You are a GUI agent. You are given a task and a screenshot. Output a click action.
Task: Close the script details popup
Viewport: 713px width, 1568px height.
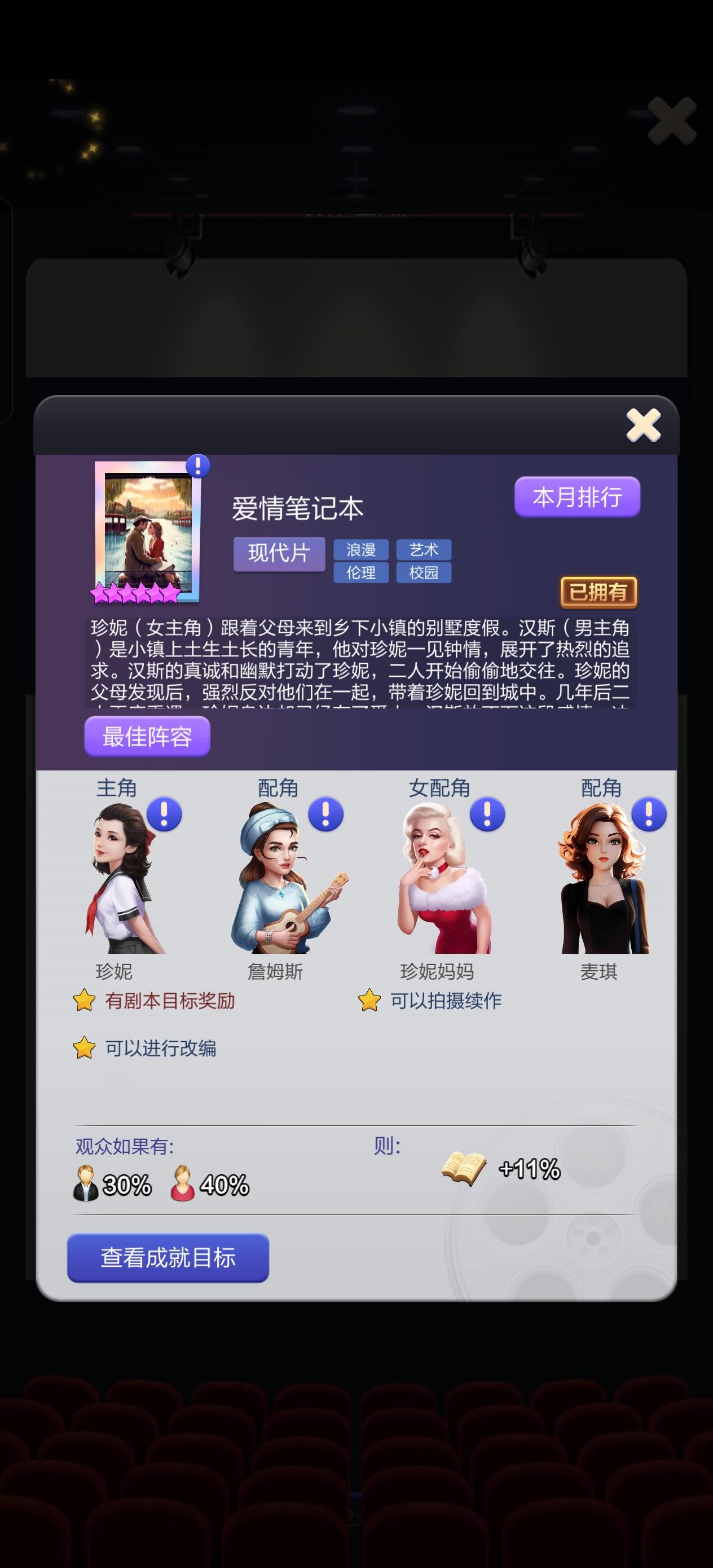point(643,426)
